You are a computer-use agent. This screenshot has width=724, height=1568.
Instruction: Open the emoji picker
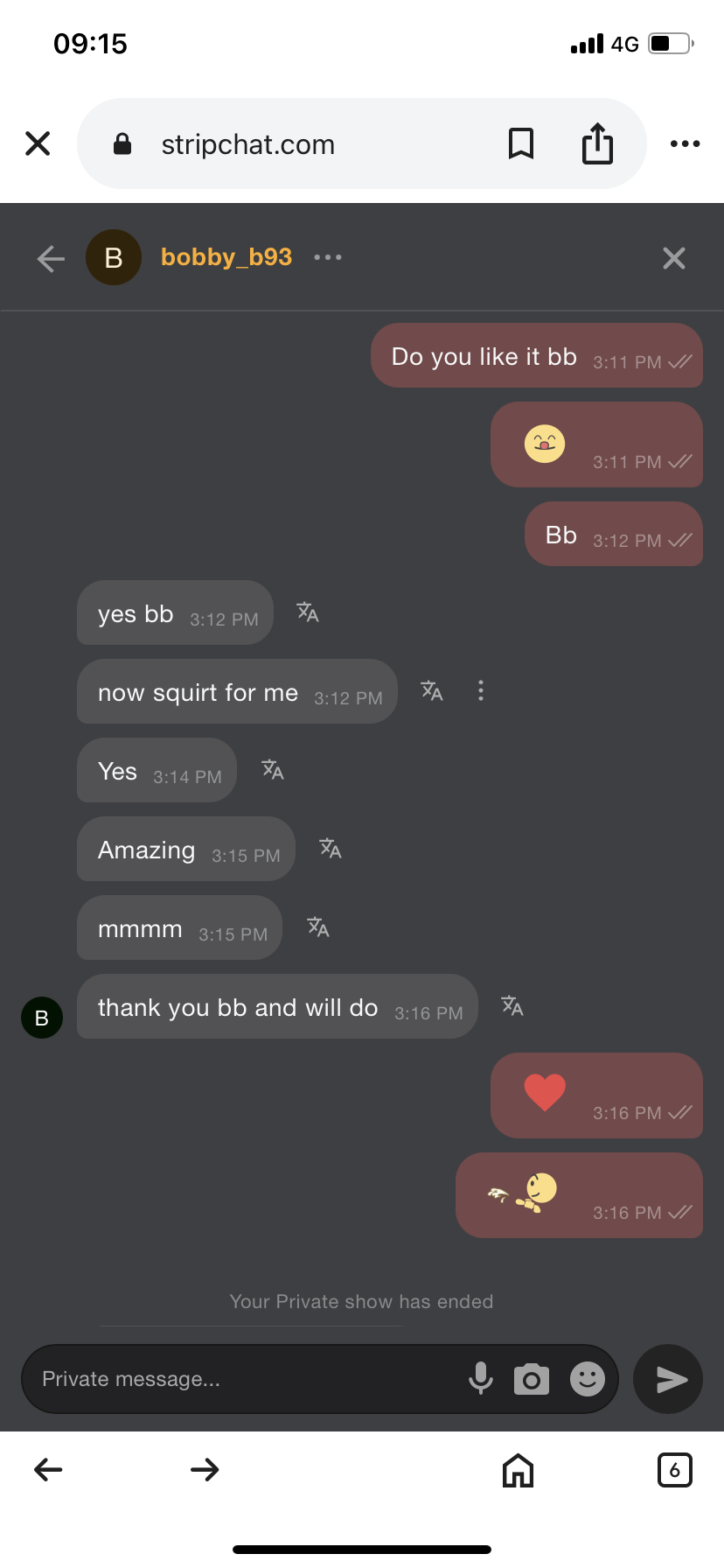(588, 1379)
